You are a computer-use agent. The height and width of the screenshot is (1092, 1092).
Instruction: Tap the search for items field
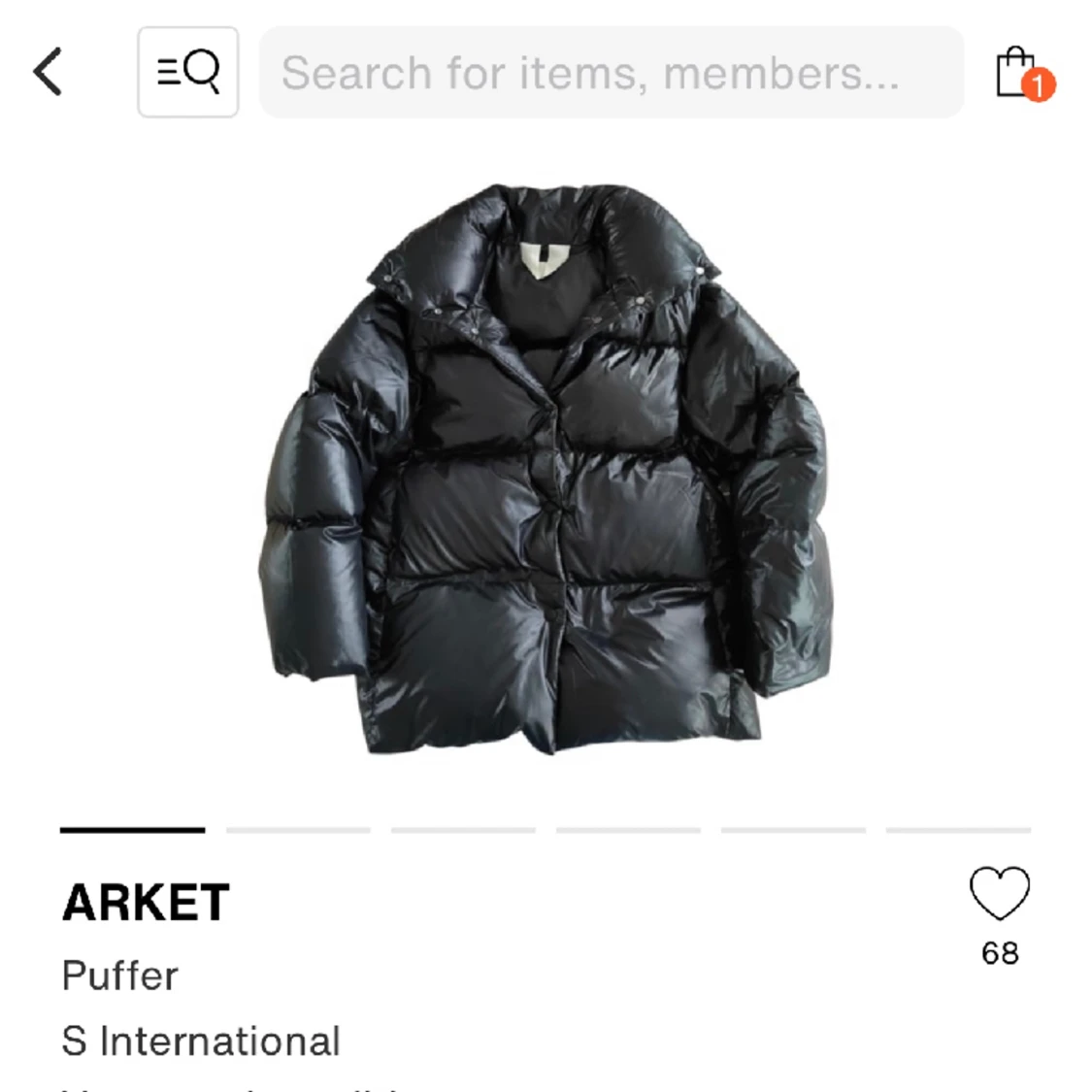[x=612, y=72]
